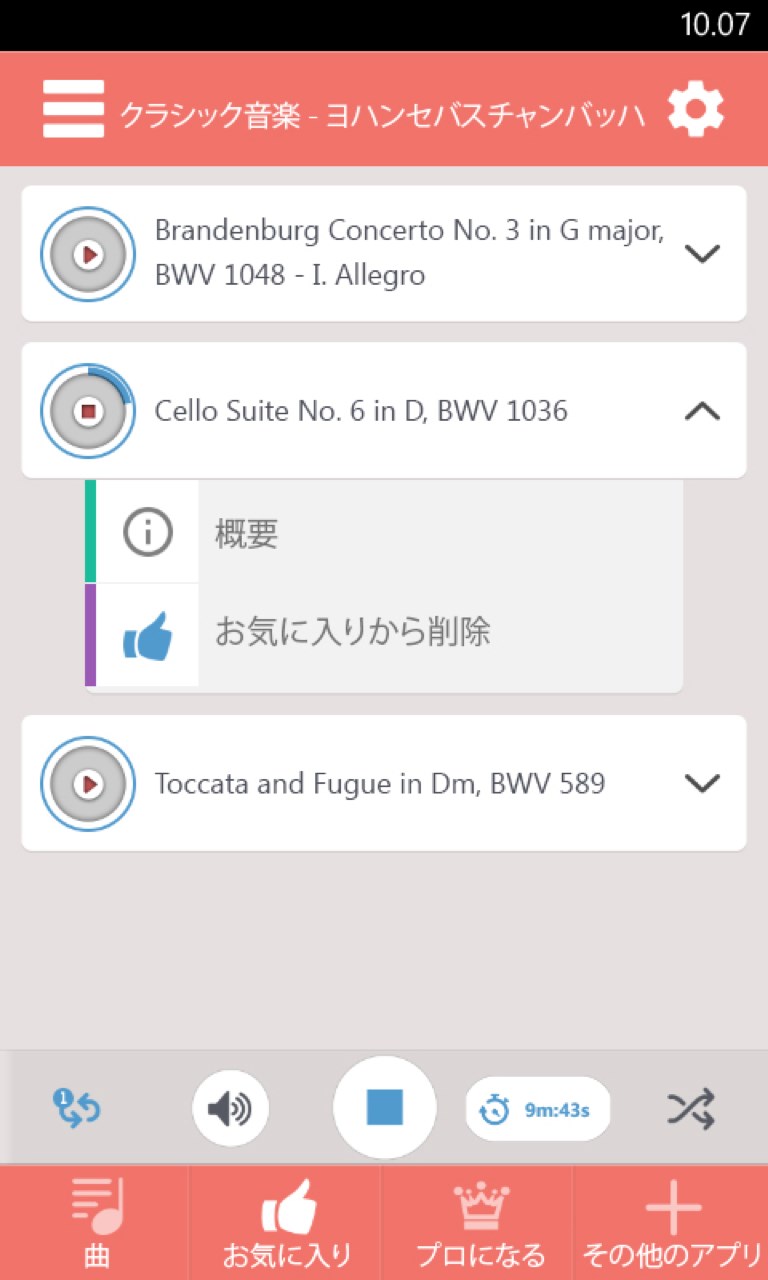768x1280 pixels.
Task: Play Toccata and Fugue in Dm
Action: pyautogui.click(x=89, y=784)
